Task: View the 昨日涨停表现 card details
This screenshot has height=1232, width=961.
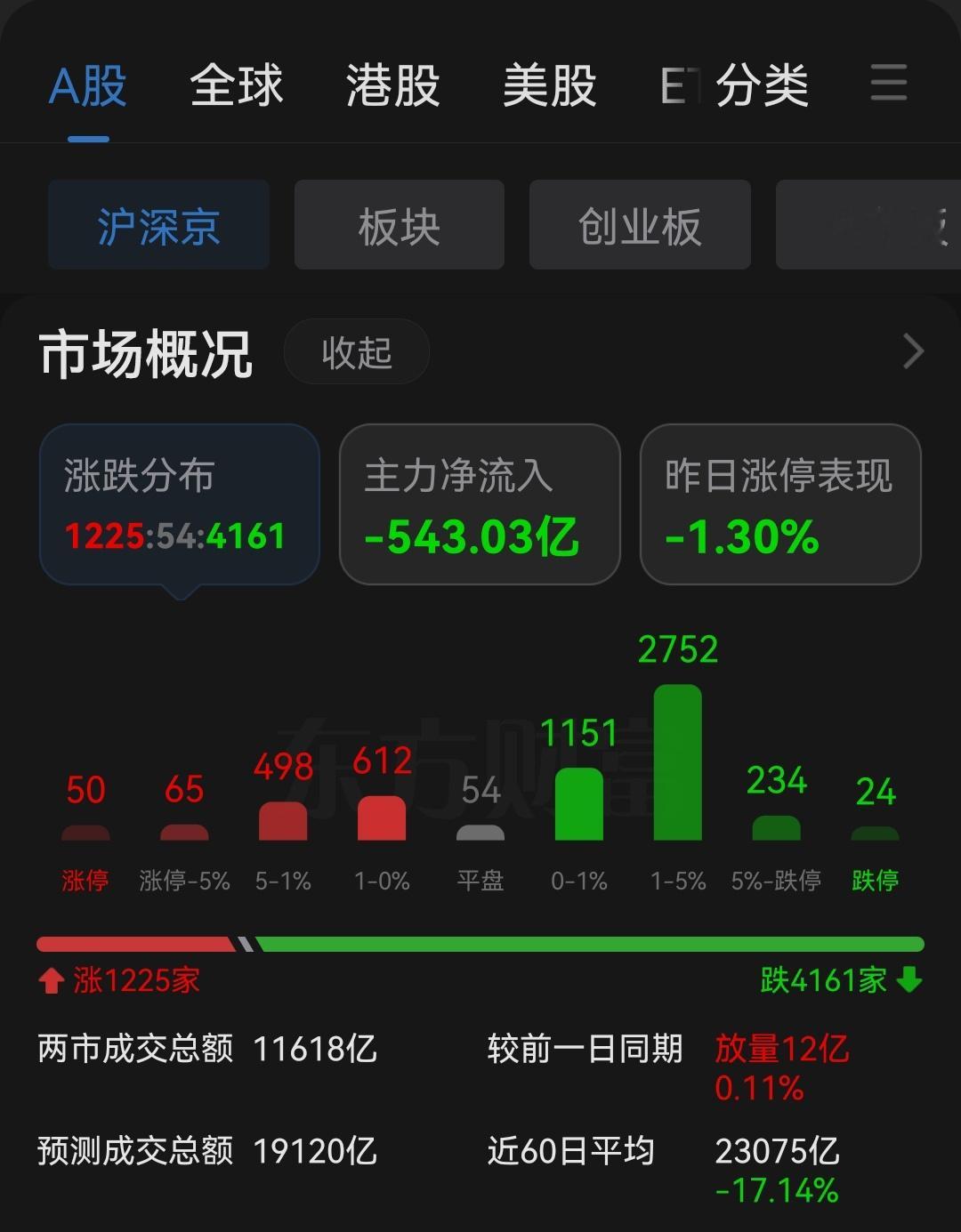Action: (x=779, y=503)
